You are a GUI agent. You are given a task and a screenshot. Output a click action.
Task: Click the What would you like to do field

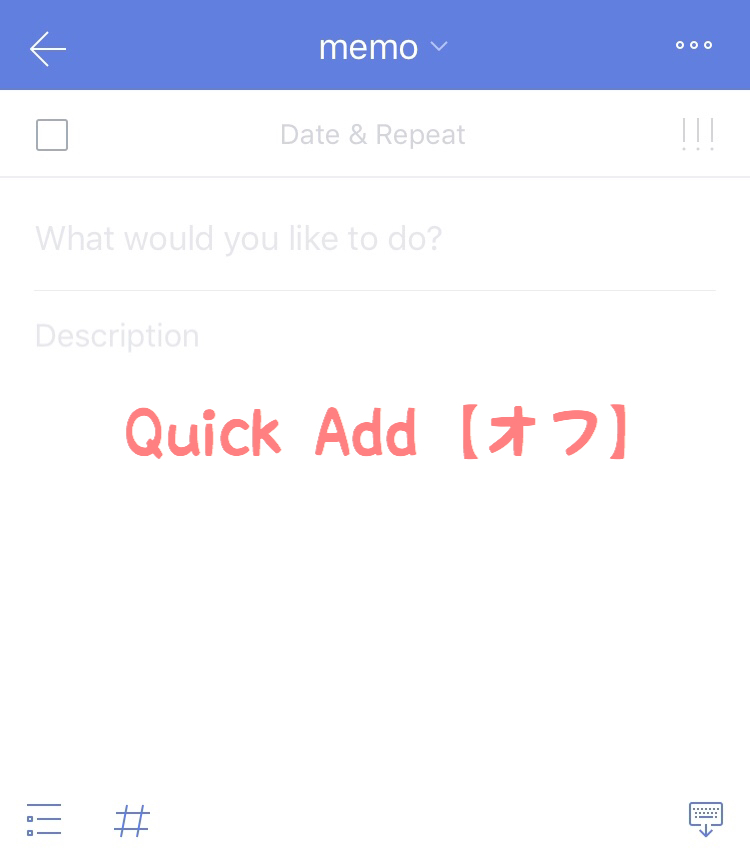point(238,238)
